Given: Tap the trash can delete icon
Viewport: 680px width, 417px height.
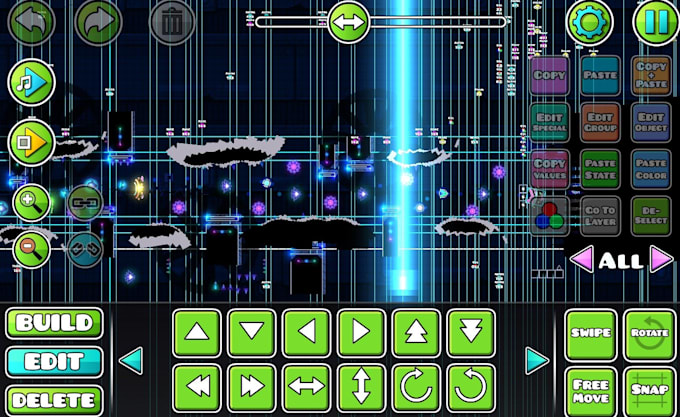Looking at the screenshot, I should pyautogui.click(x=172, y=21).
